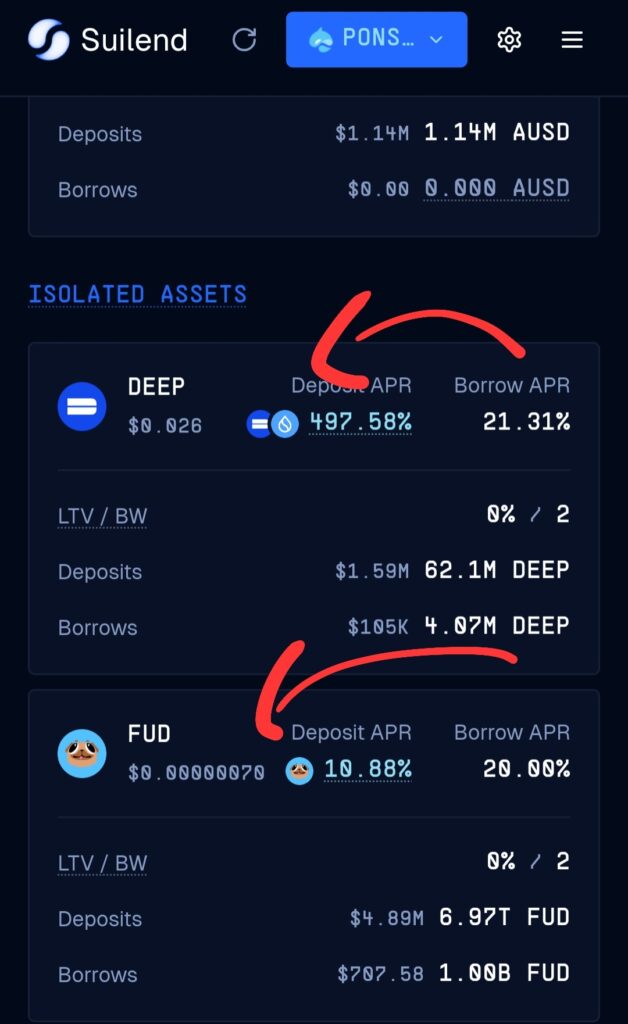Show DEEP deposit APR 497.58% breakdown

pyautogui.click(x=359, y=423)
